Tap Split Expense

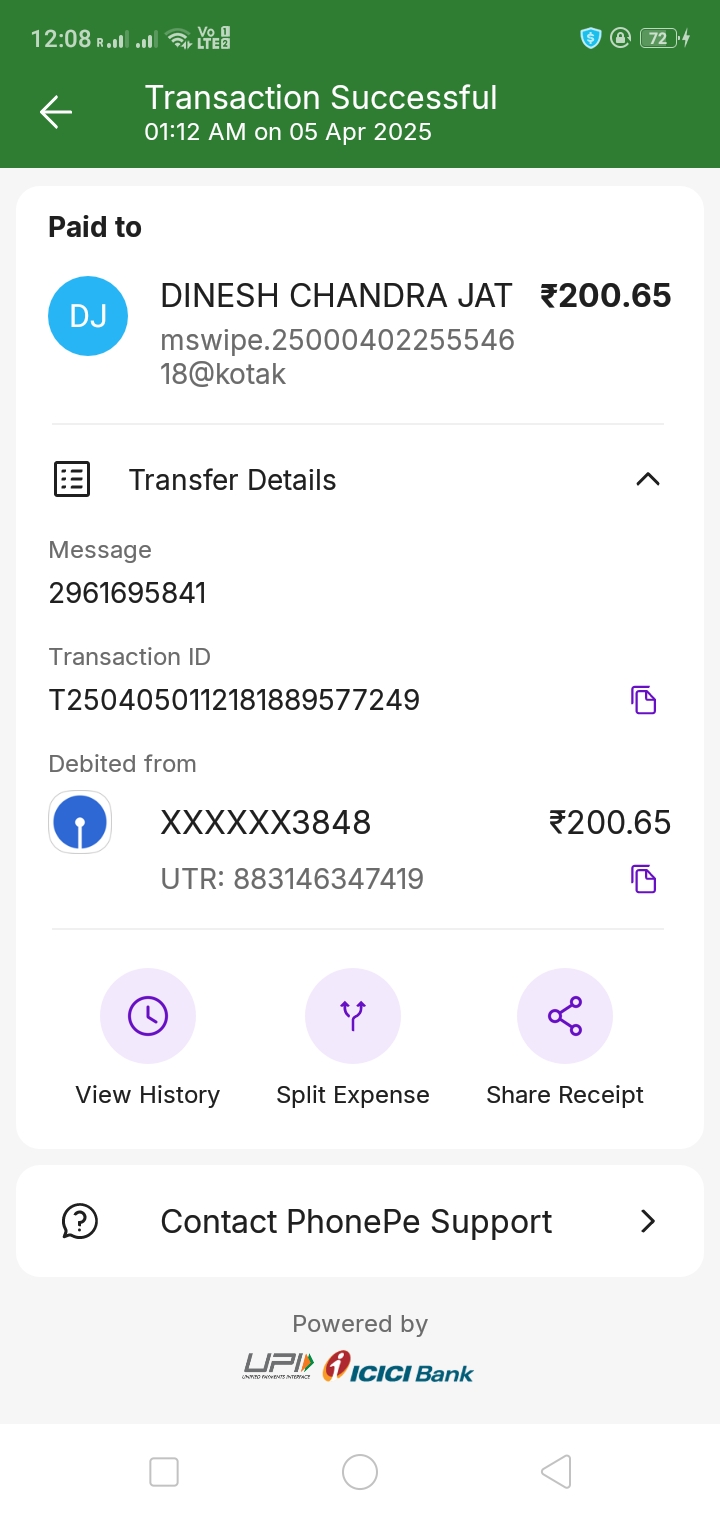353,1017
